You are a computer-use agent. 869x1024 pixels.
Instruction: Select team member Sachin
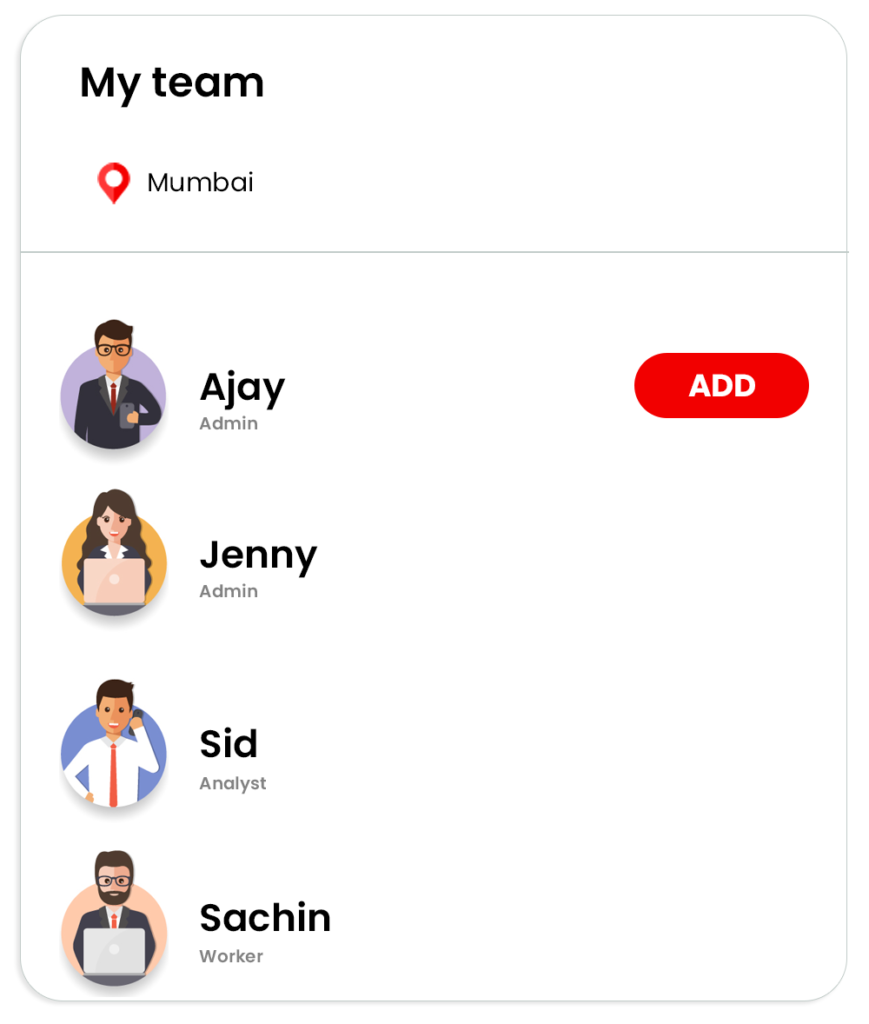(x=265, y=917)
